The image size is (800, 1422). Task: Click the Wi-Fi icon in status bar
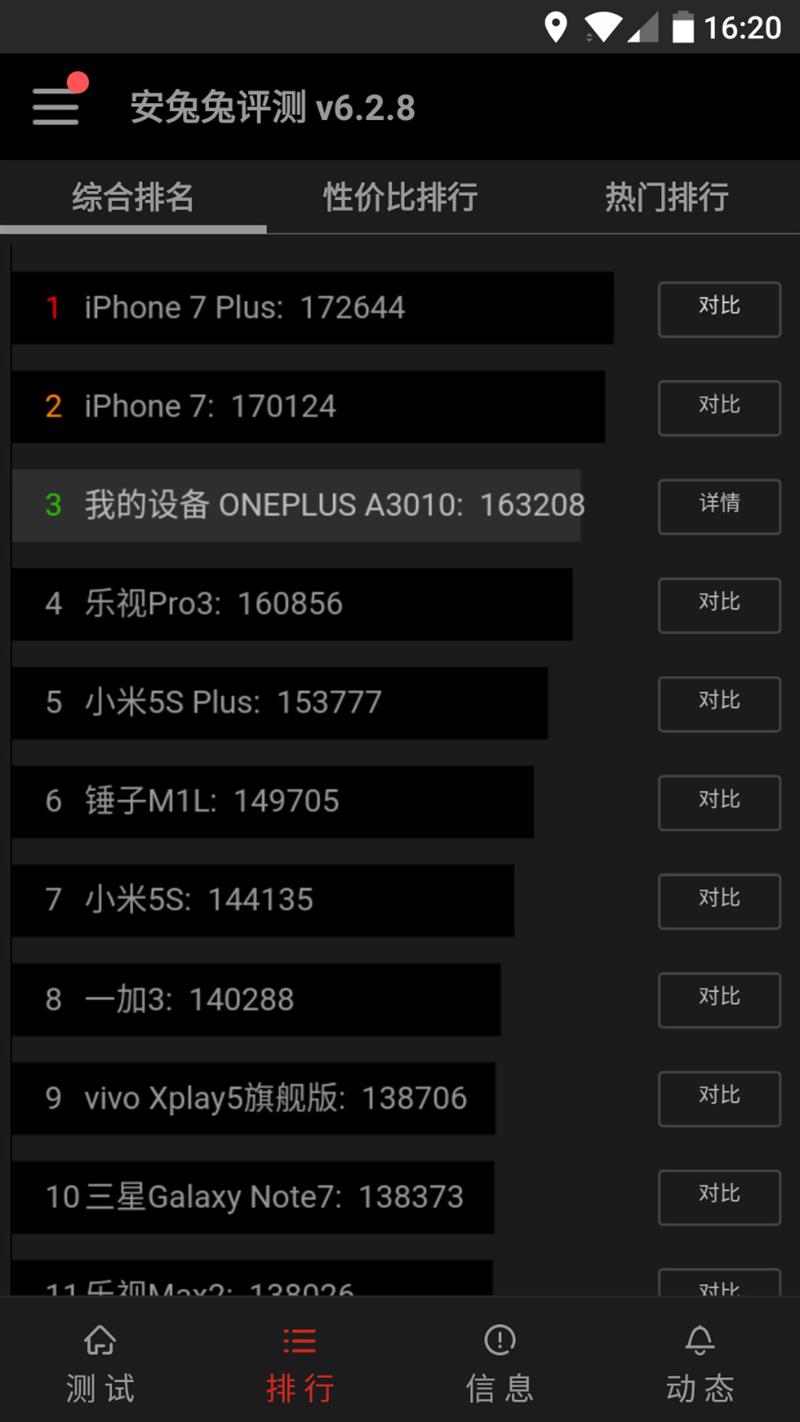click(x=605, y=27)
